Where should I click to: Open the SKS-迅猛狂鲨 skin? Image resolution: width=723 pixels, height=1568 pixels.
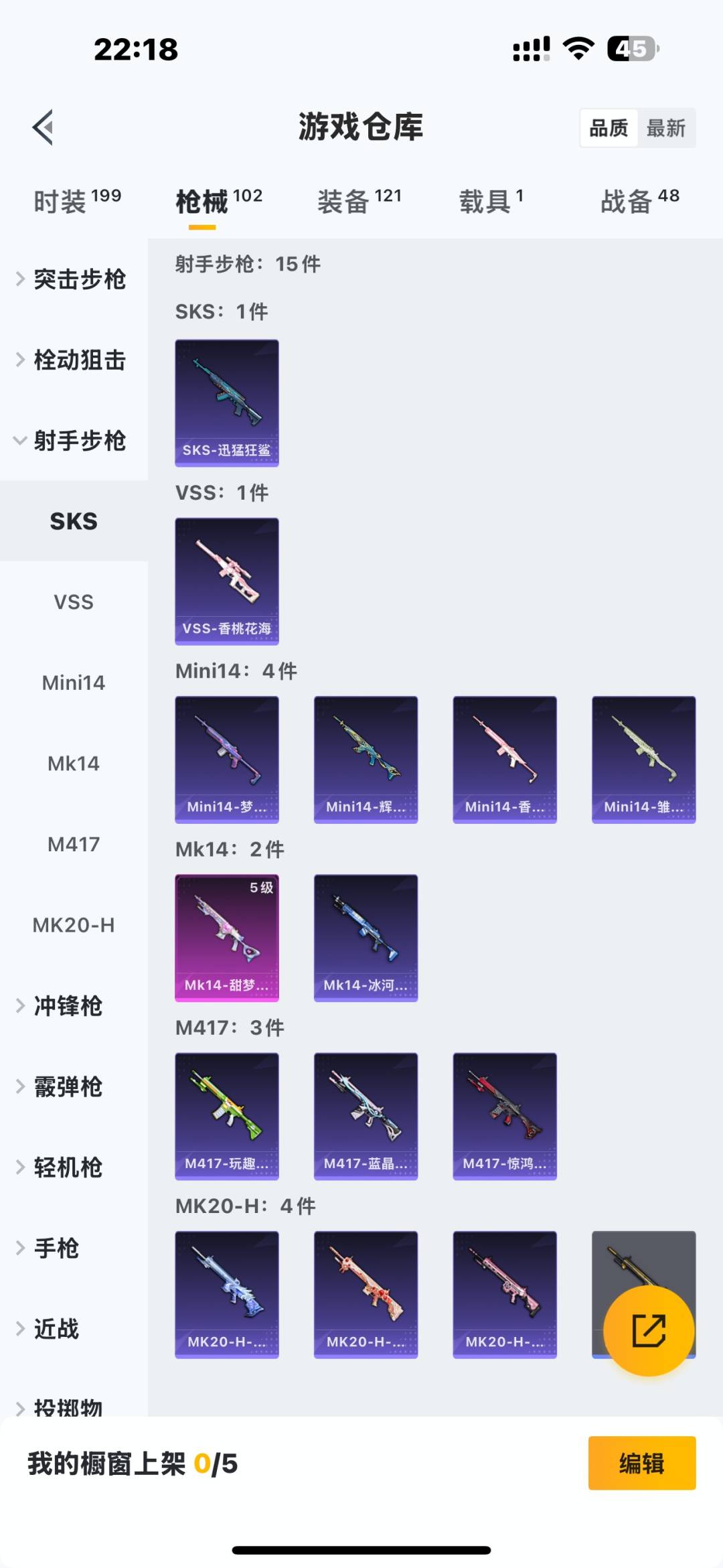(227, 403)
